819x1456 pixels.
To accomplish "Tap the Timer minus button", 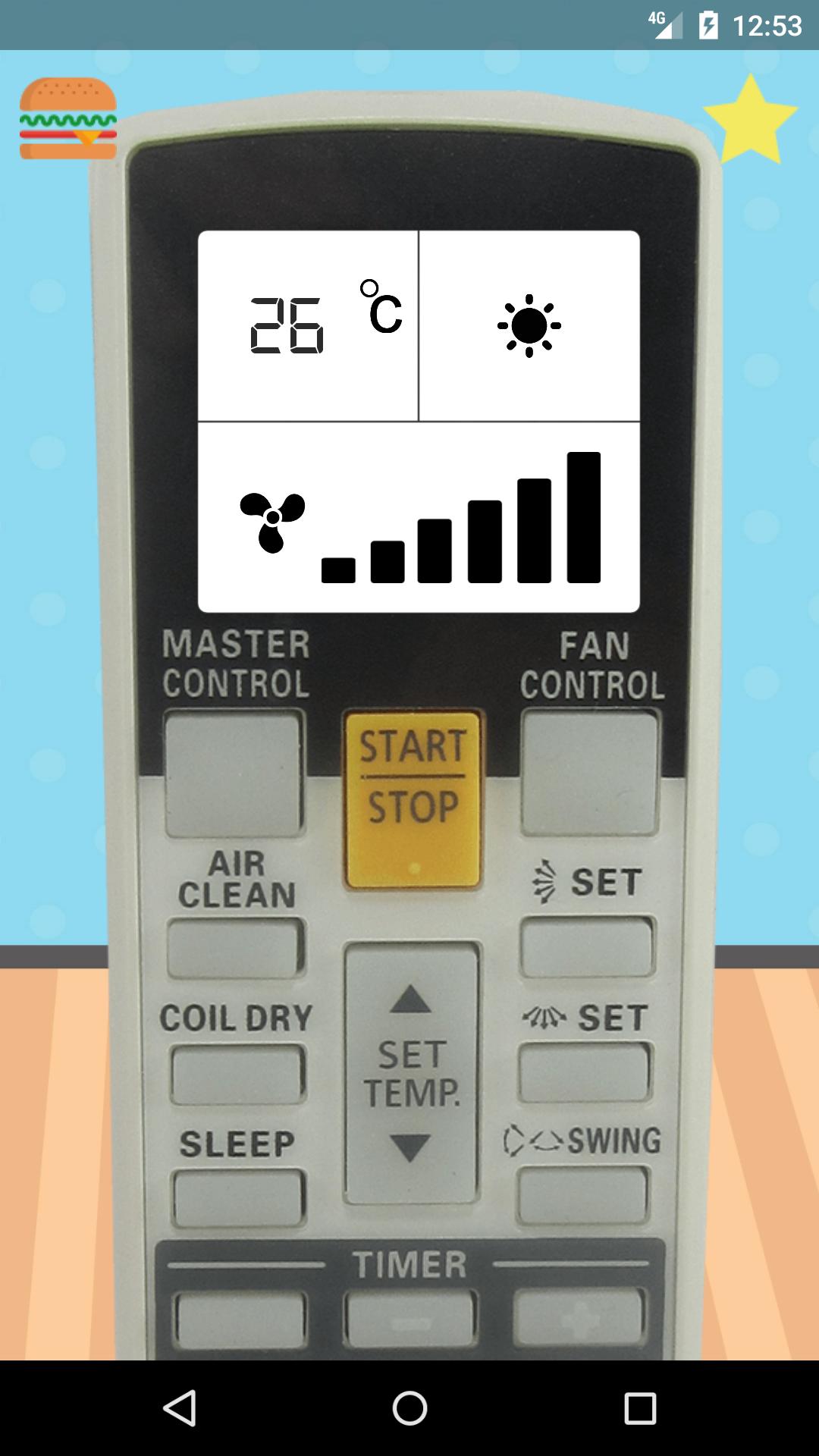I will (412, 1321).
